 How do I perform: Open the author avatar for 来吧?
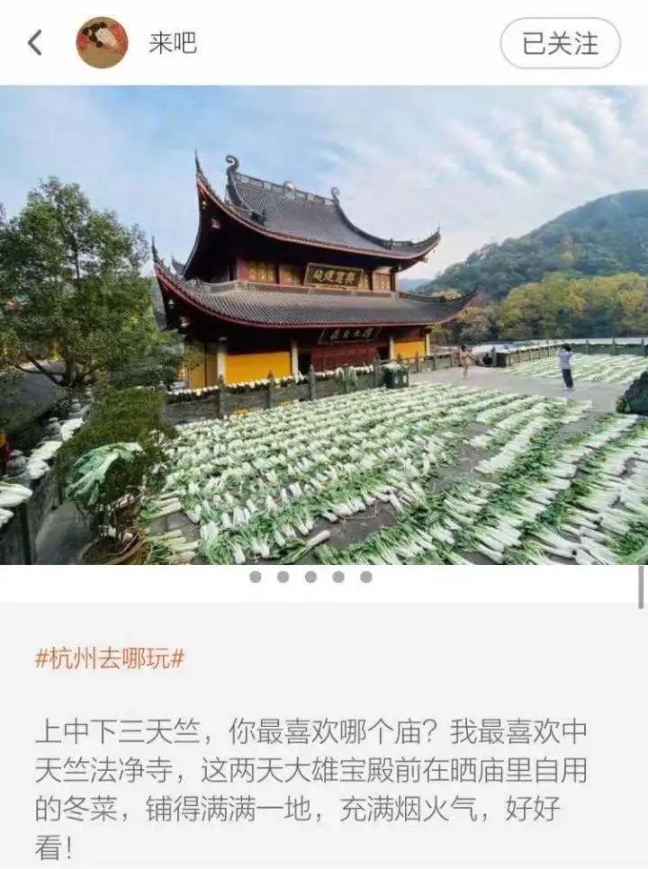(x=102, y=43)
